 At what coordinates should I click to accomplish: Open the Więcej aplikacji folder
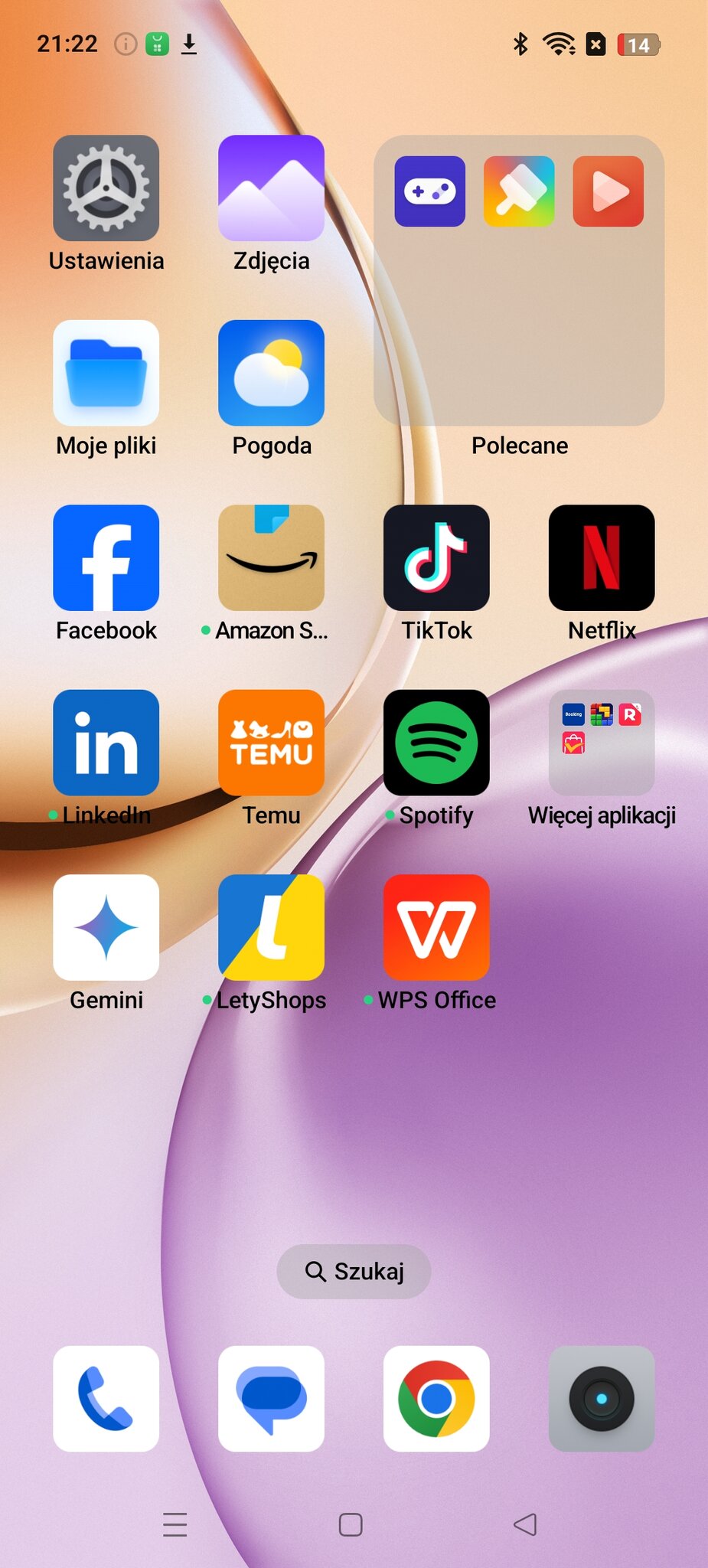[602, 743]
